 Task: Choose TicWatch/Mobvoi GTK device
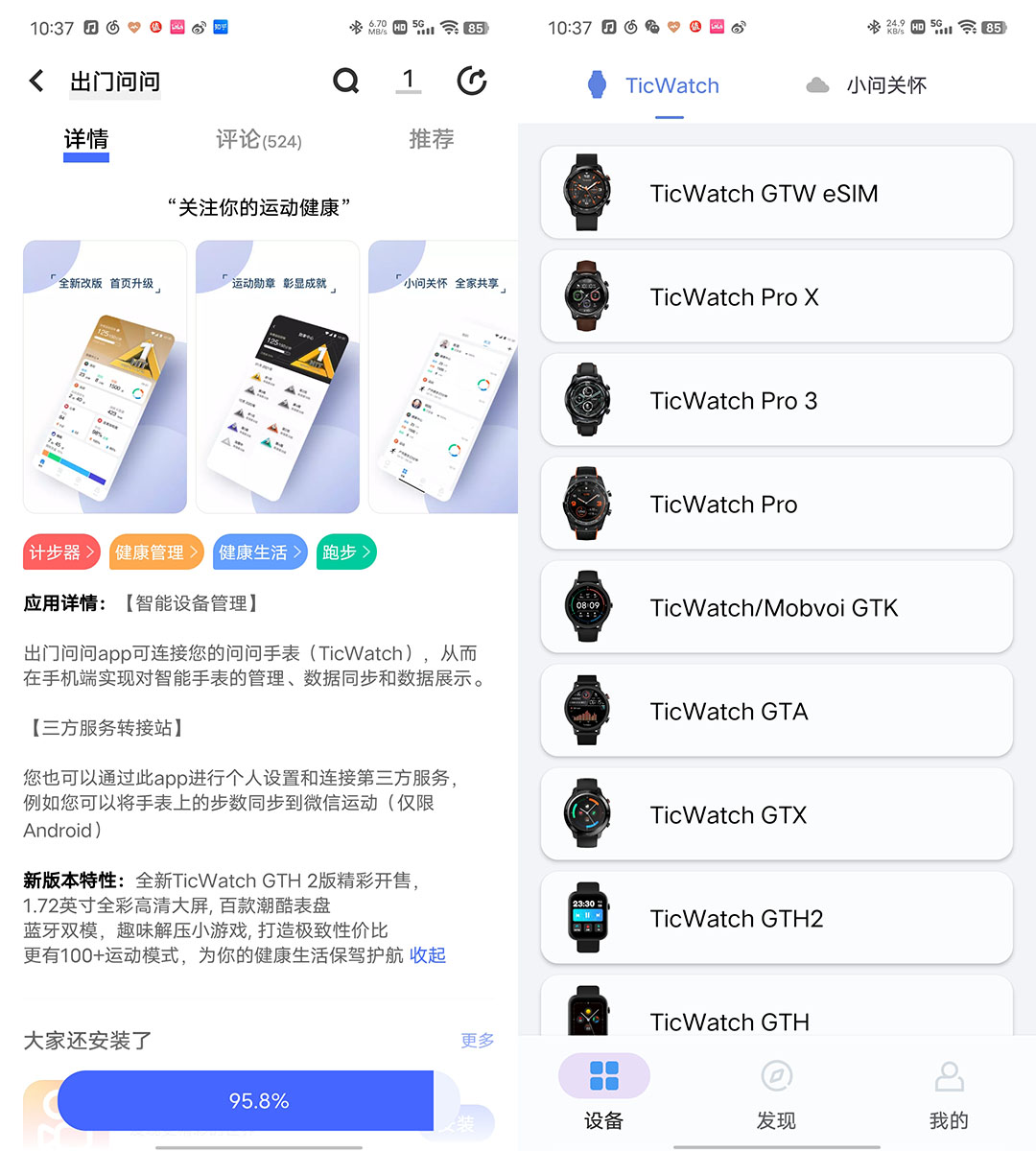click(777, 607)
